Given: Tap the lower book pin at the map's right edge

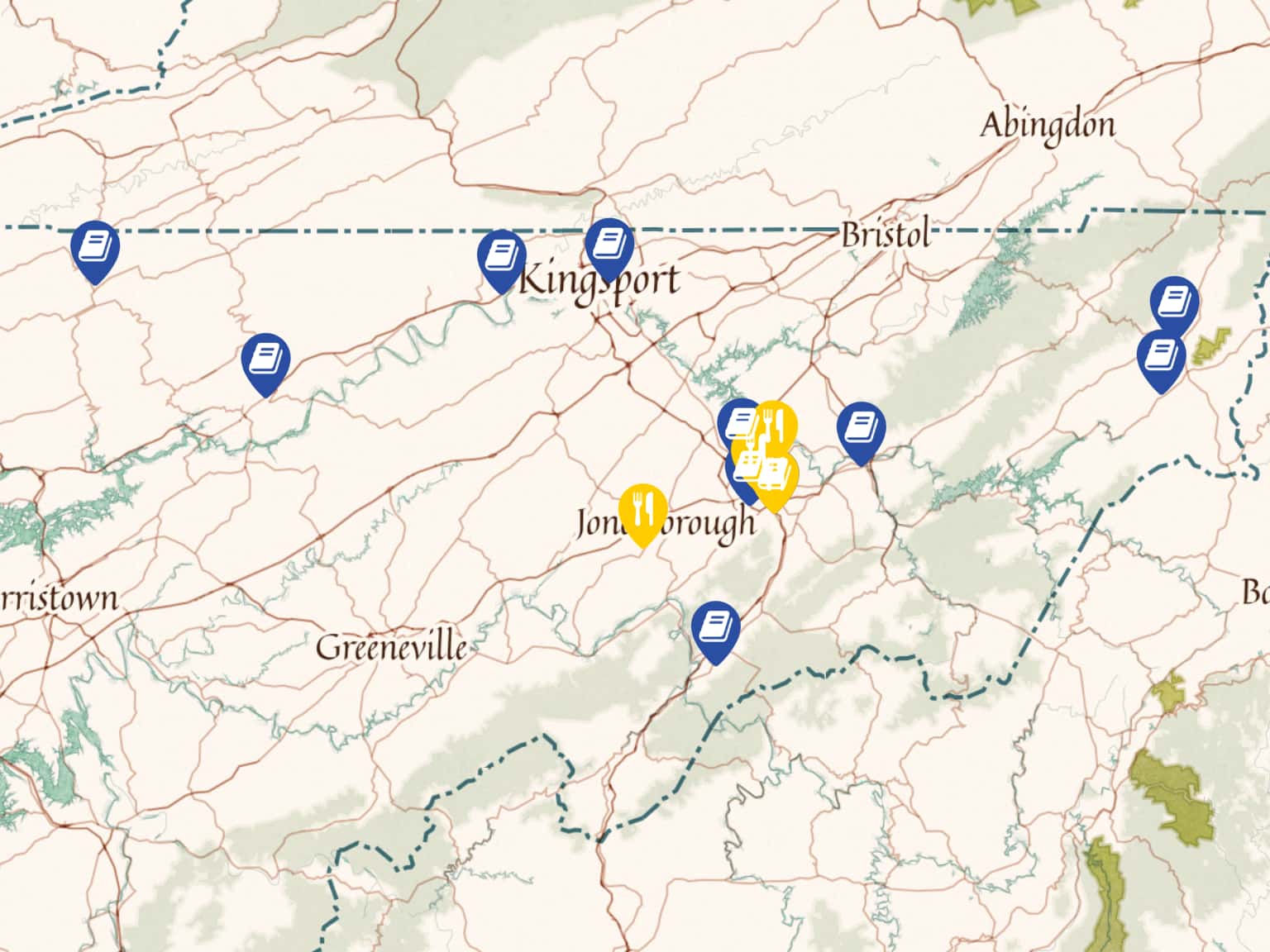Looking at the screenshot, I should tap(1161, 356).
